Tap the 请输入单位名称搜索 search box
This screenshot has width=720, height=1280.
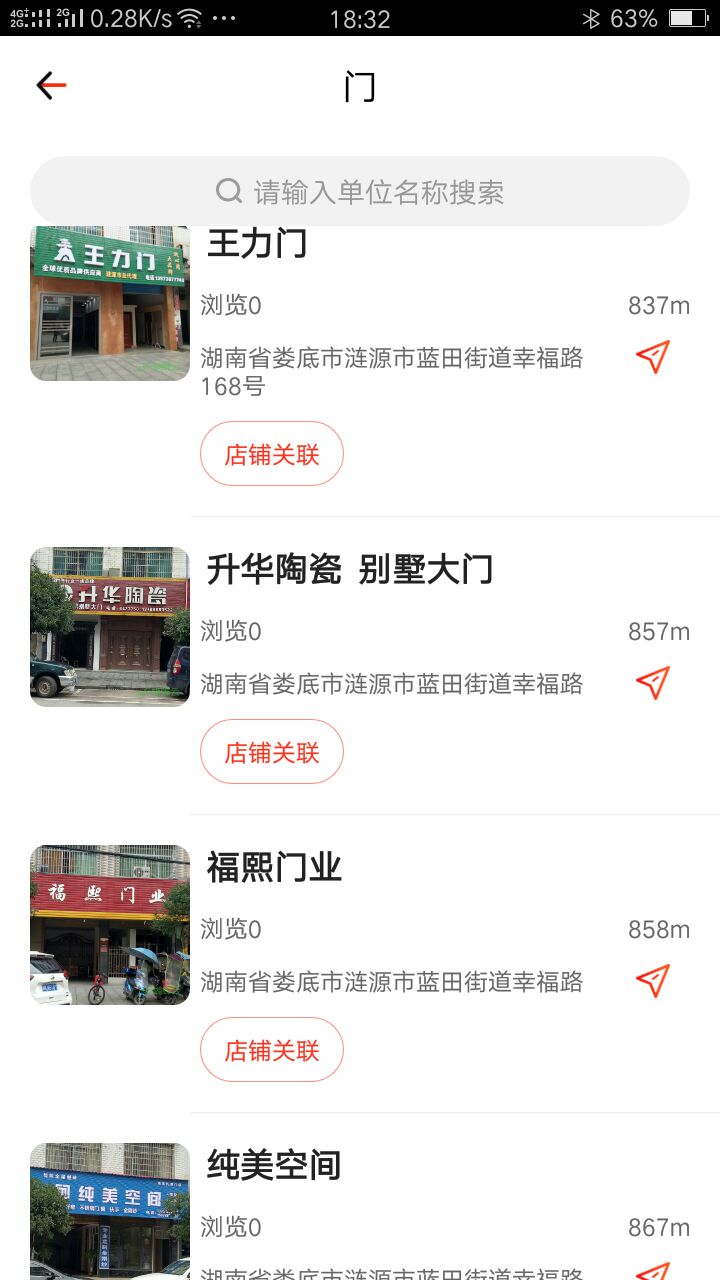(x=360, y=191)
